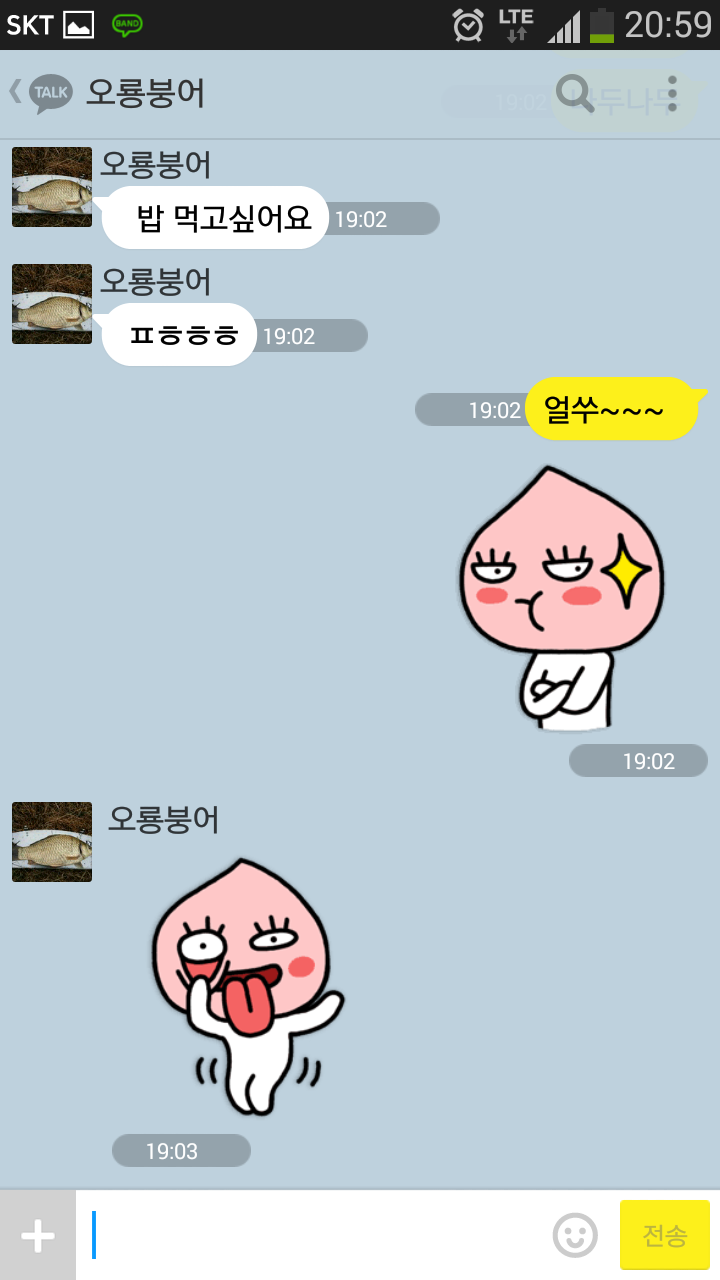Open the emoticon picker
This screenshot has width=720, height=1280.
tap(575, 1236)
